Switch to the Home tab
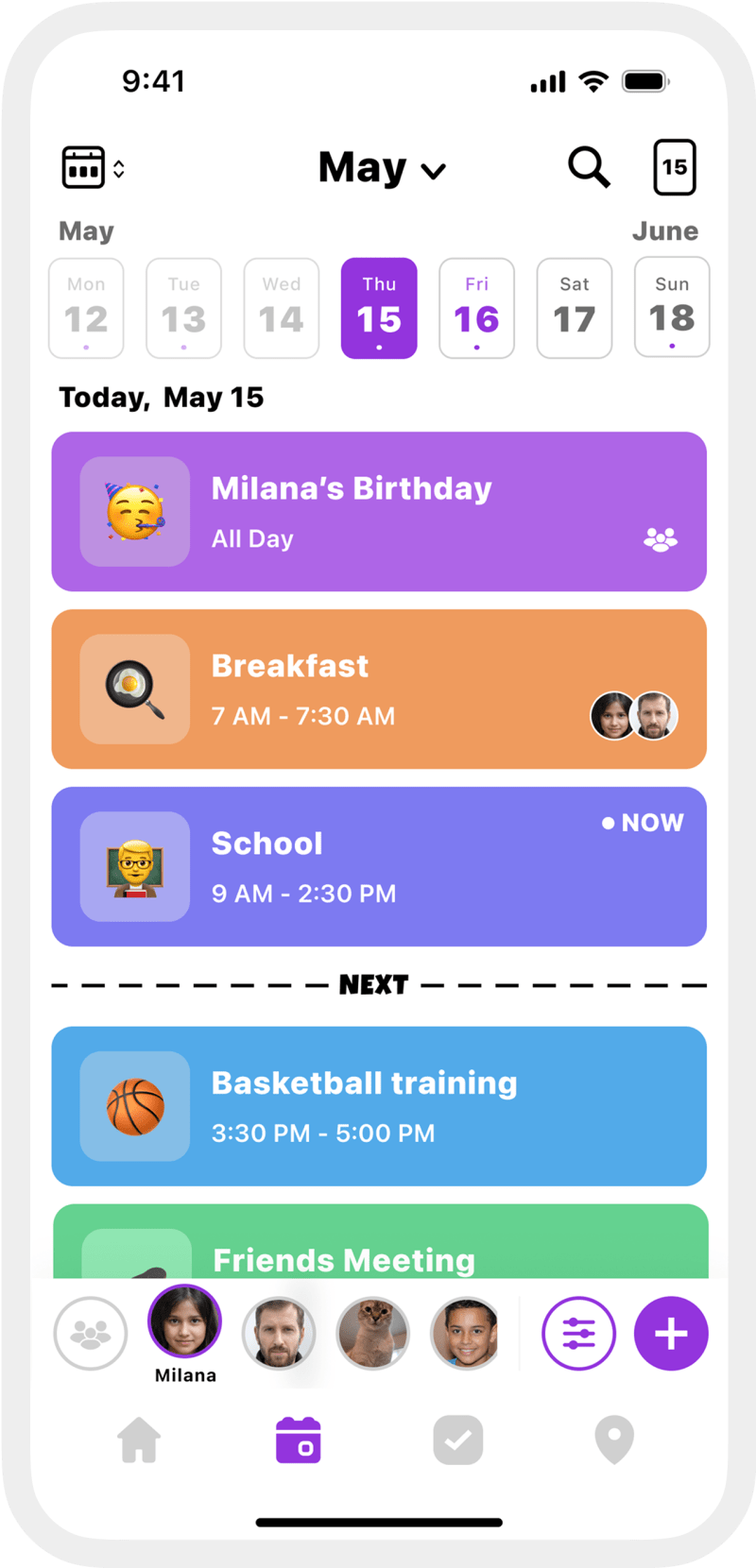The image size is (756, 1568). [x=139, y=1440]
